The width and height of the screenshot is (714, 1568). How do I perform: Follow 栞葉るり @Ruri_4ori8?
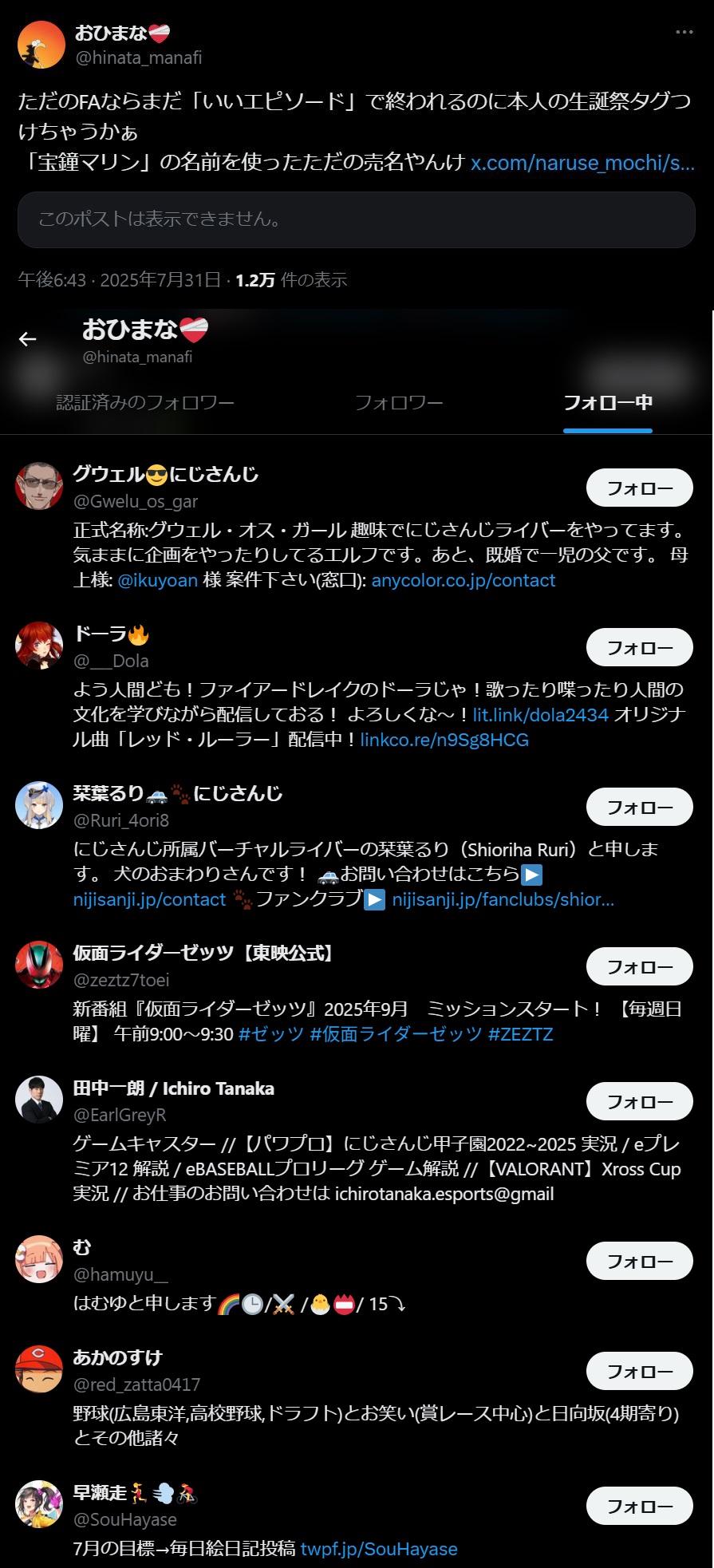pos(639,808)
